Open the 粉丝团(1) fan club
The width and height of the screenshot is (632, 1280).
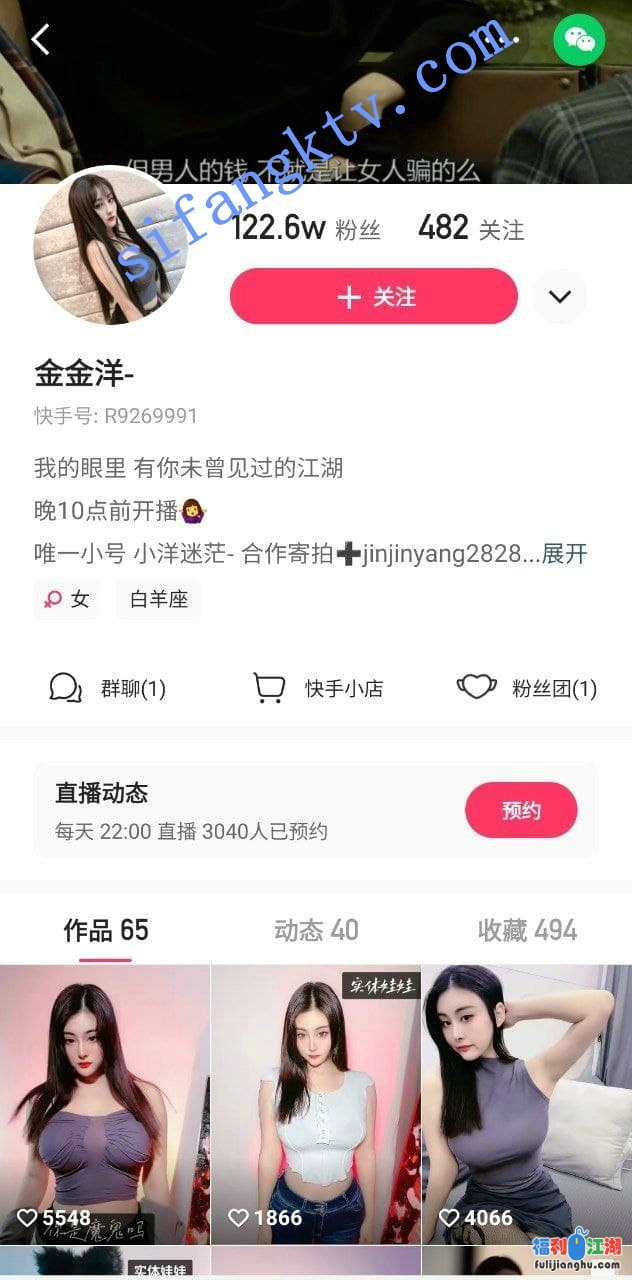click(527, 688)
